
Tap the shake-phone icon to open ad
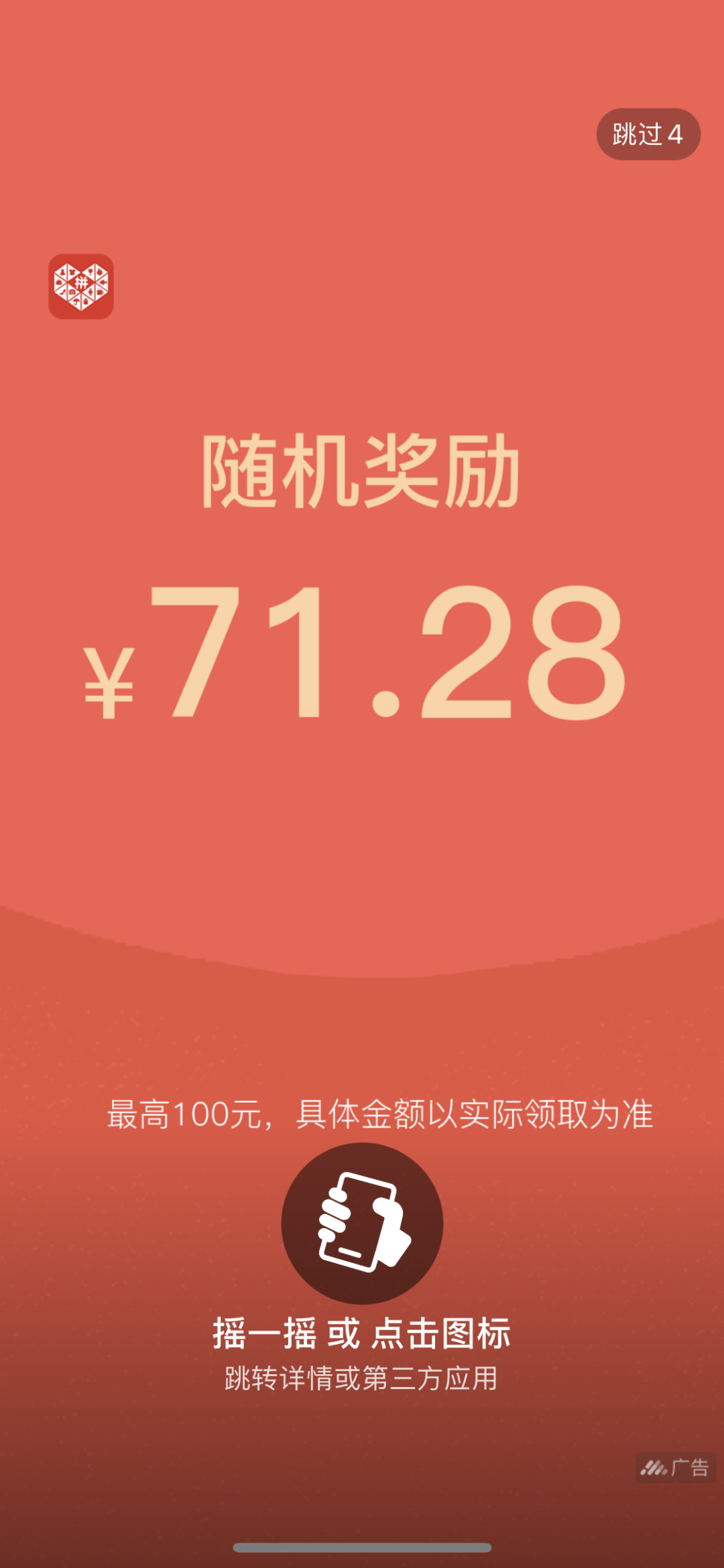point(362,1223)
